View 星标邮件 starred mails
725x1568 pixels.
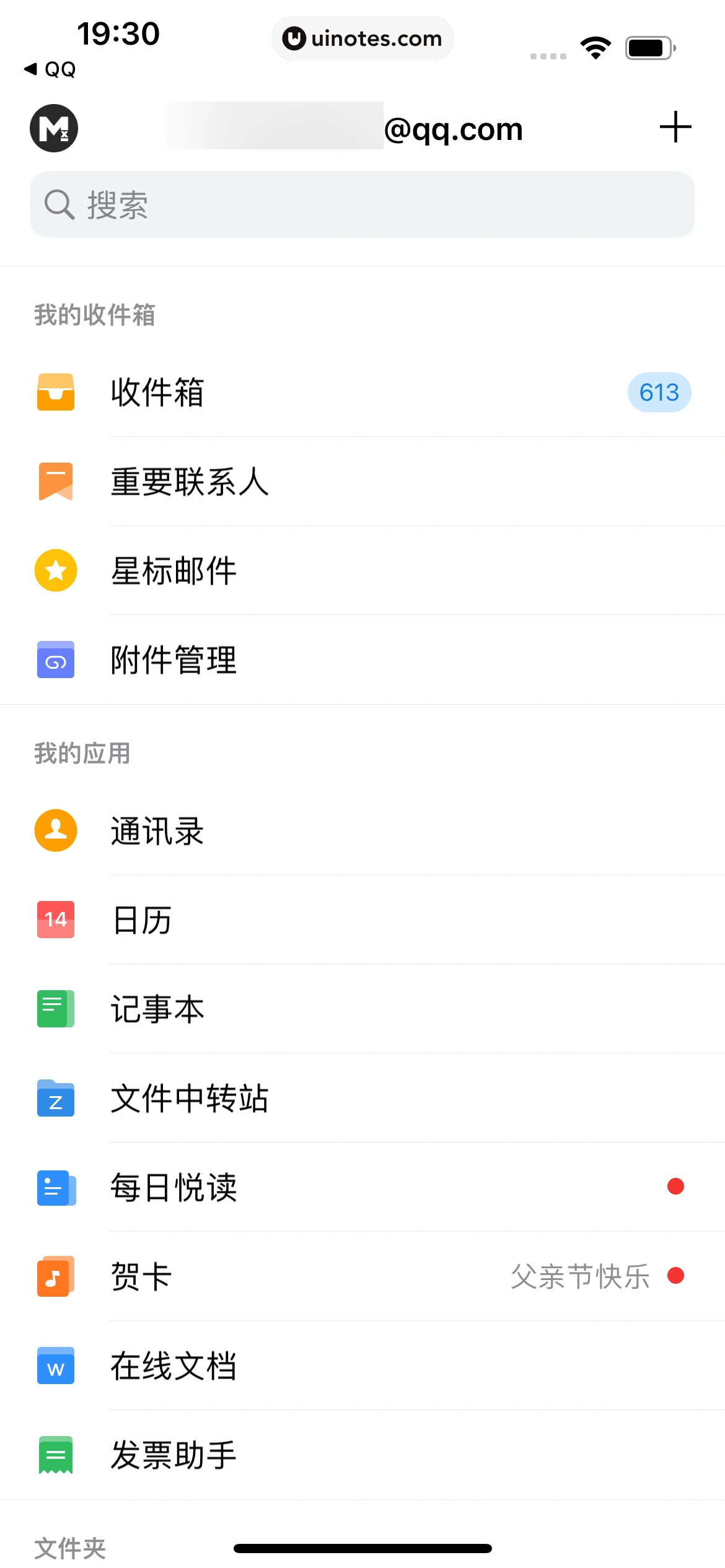tap(362, 570)
